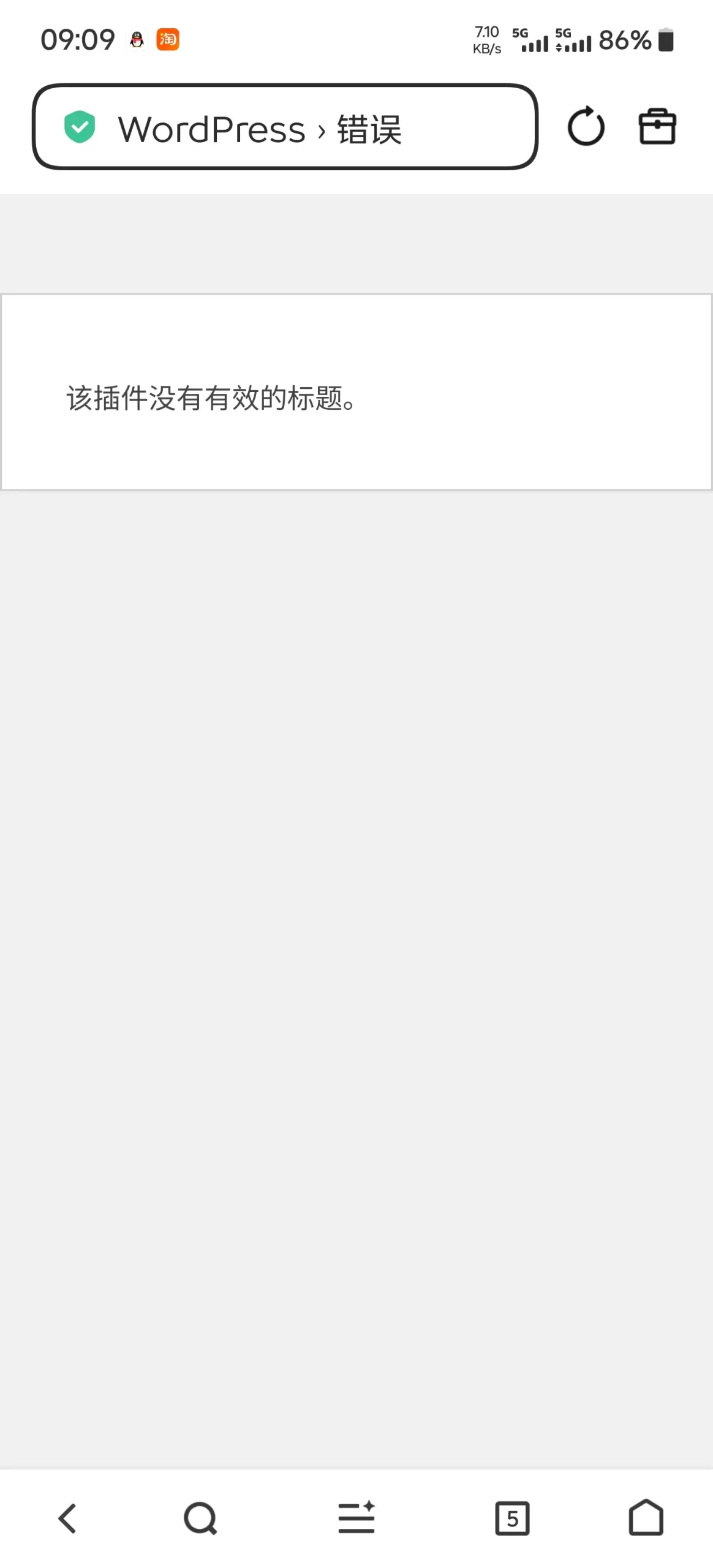The height and width of the screenshot is (1568, 713).
Task: Go back to the previous page
Action: [x=67, y=1518]
